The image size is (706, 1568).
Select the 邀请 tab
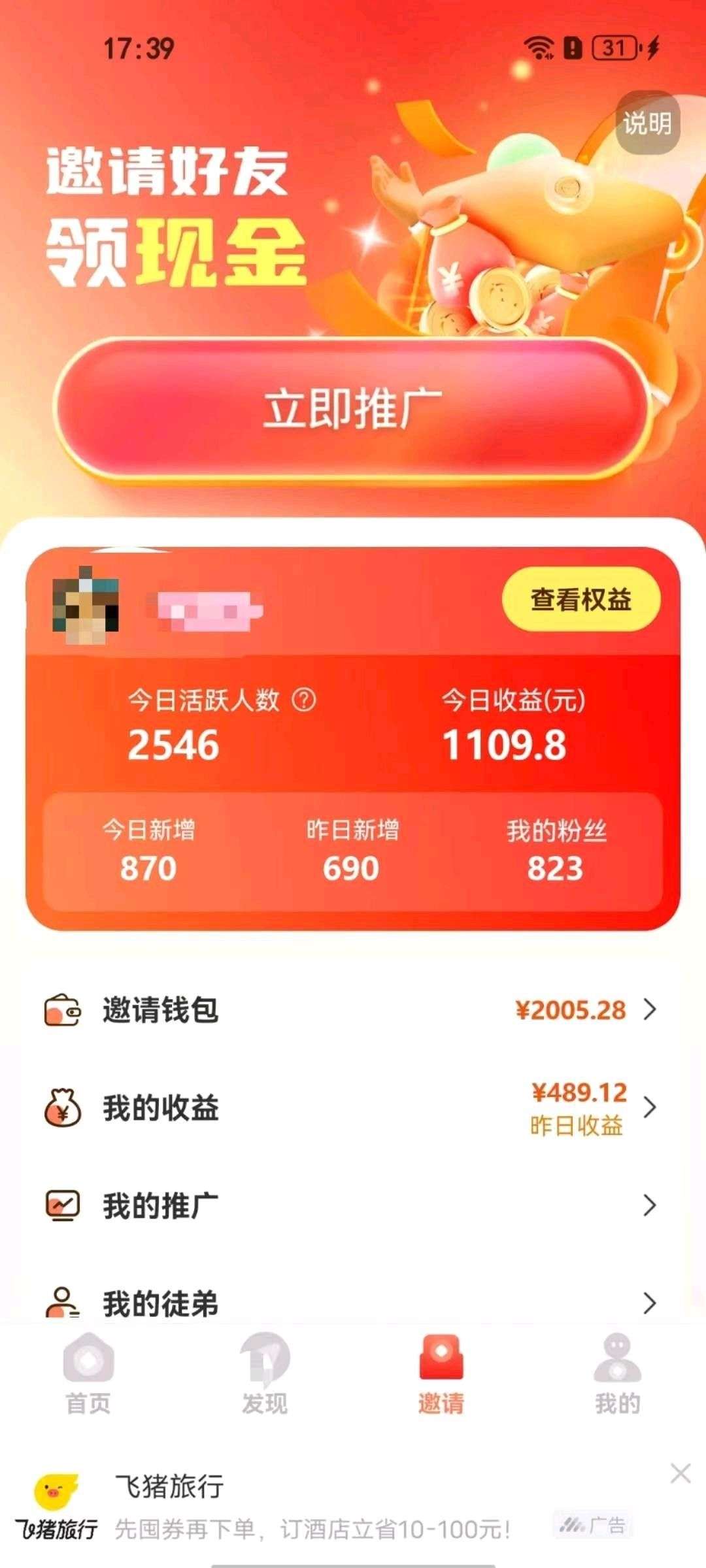click(441, 1372)
